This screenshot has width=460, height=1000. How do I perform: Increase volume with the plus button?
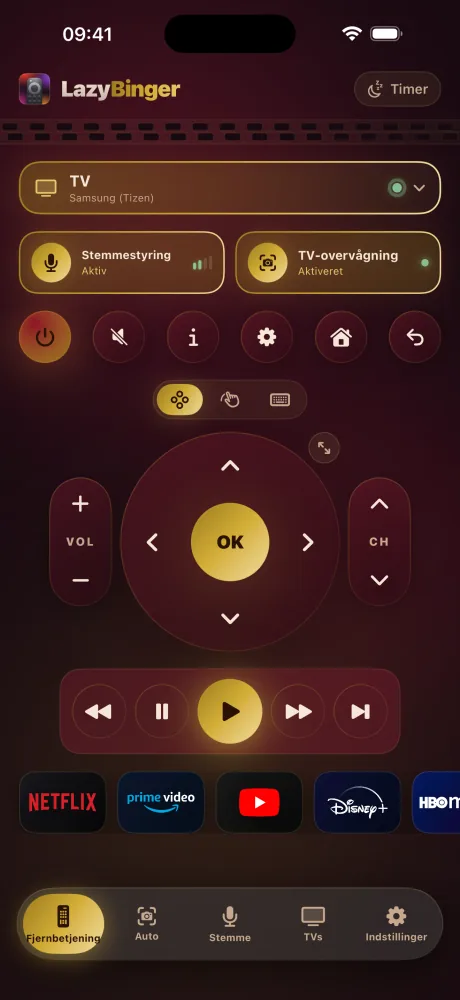[80, 504]
